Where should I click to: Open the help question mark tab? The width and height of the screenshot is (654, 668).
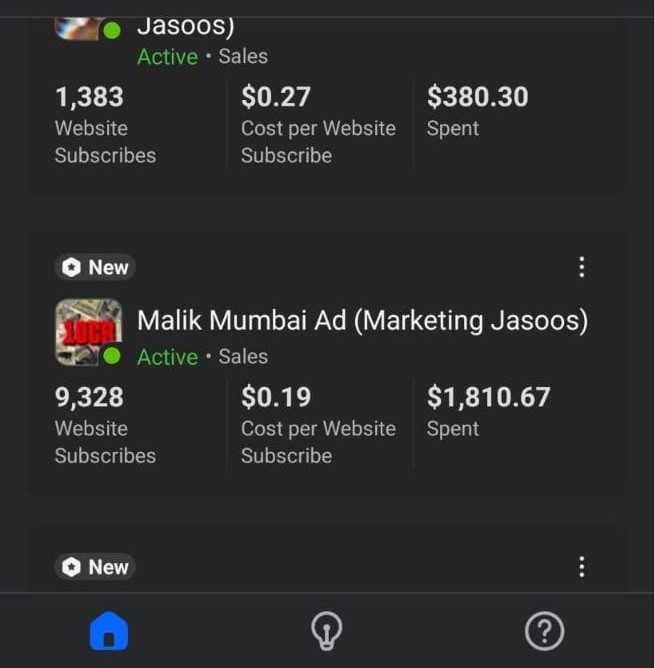[544, 631]
